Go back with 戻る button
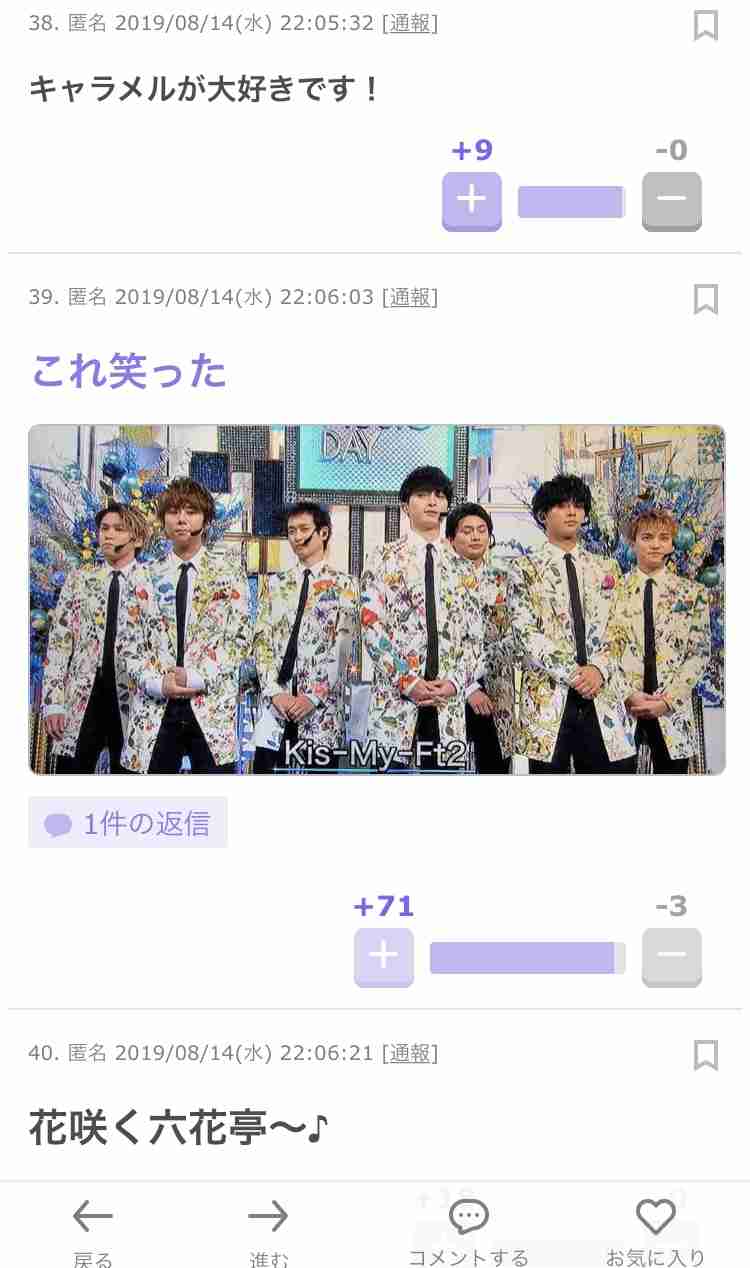The width and height of the screenshot is (750, 1268). (x=93, y=1232)
